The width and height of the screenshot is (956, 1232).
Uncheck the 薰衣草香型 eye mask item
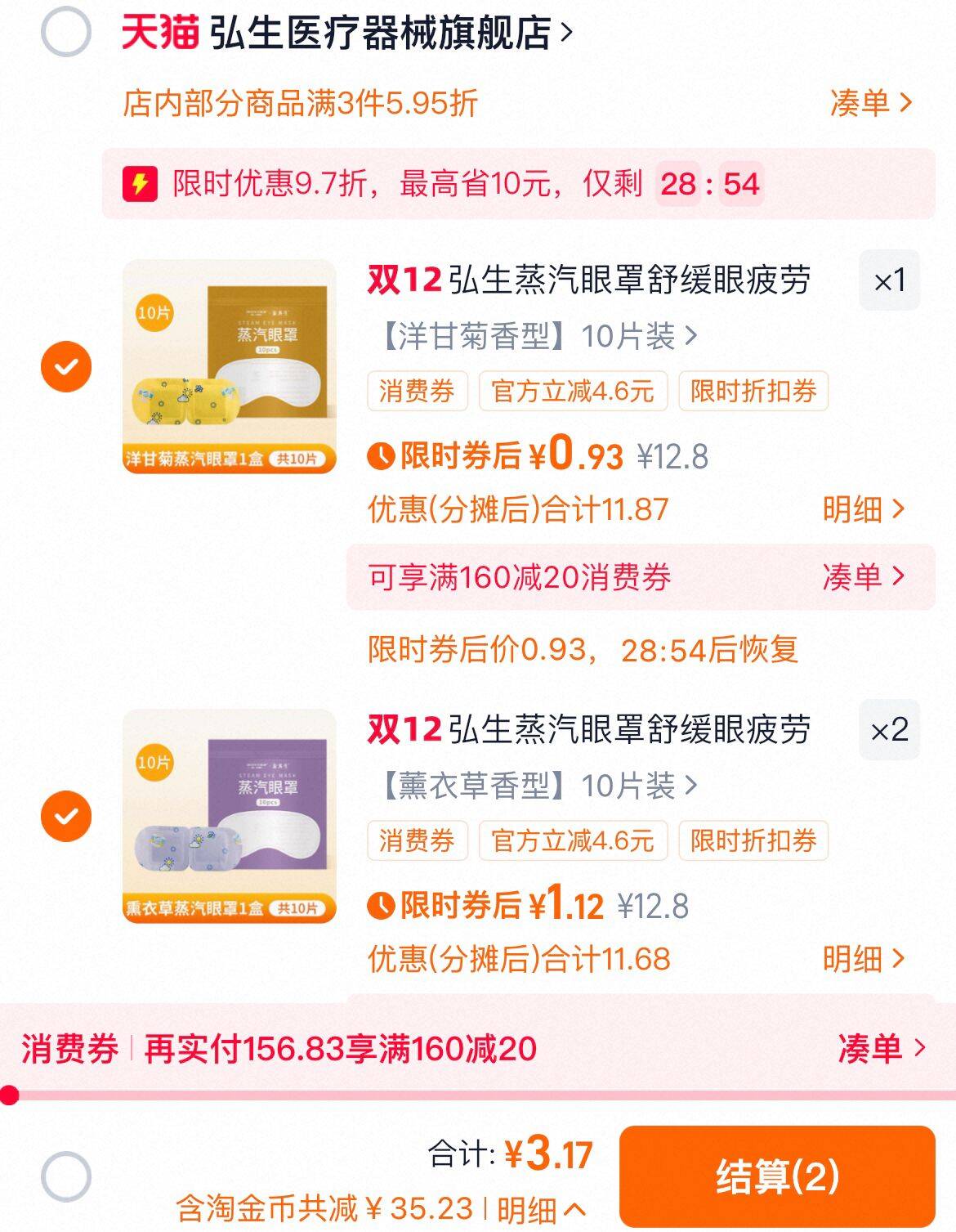[x=66, y=816]
